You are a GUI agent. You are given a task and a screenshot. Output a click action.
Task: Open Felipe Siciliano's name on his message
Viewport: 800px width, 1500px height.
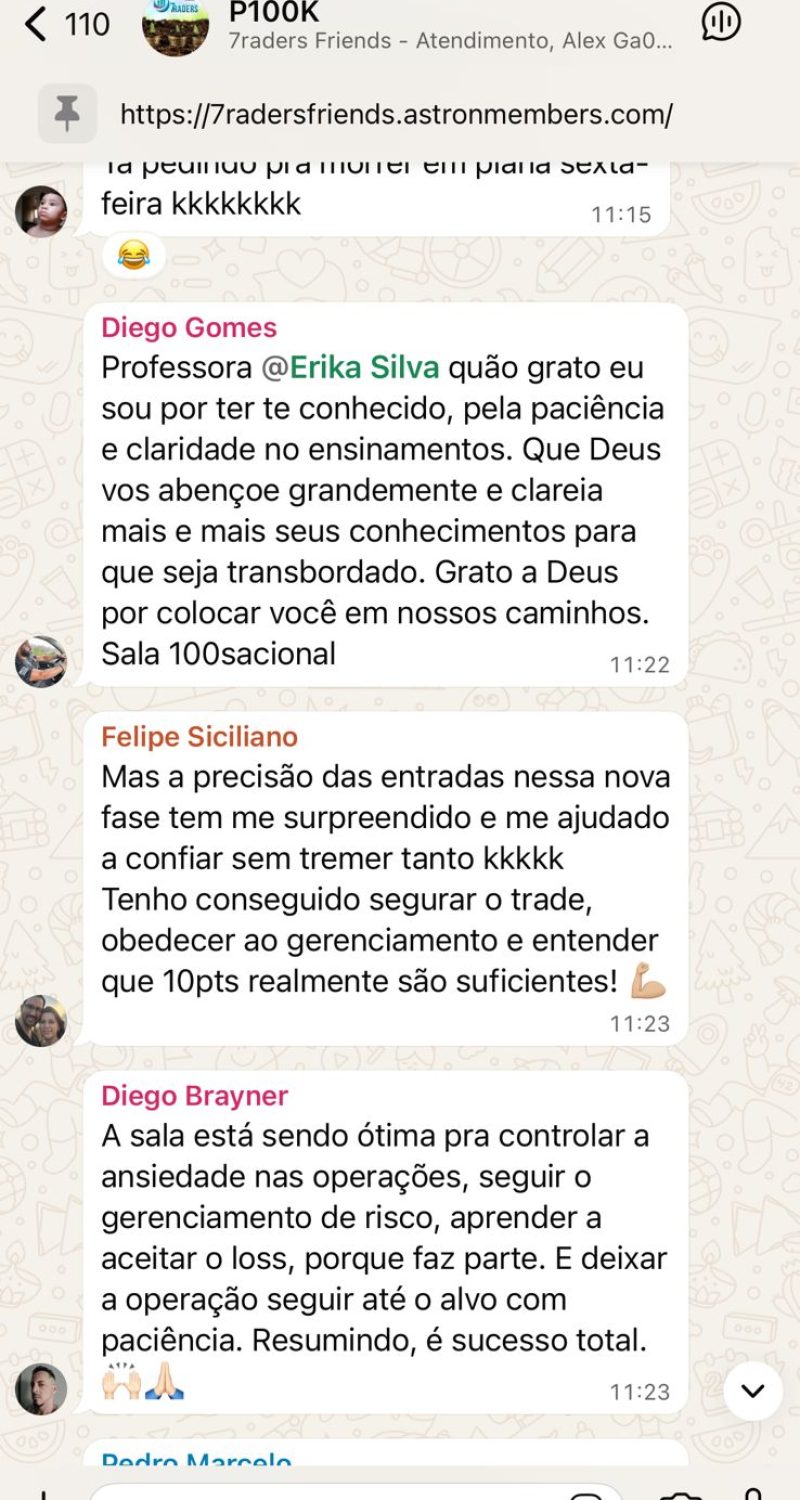tap(200, 737)
